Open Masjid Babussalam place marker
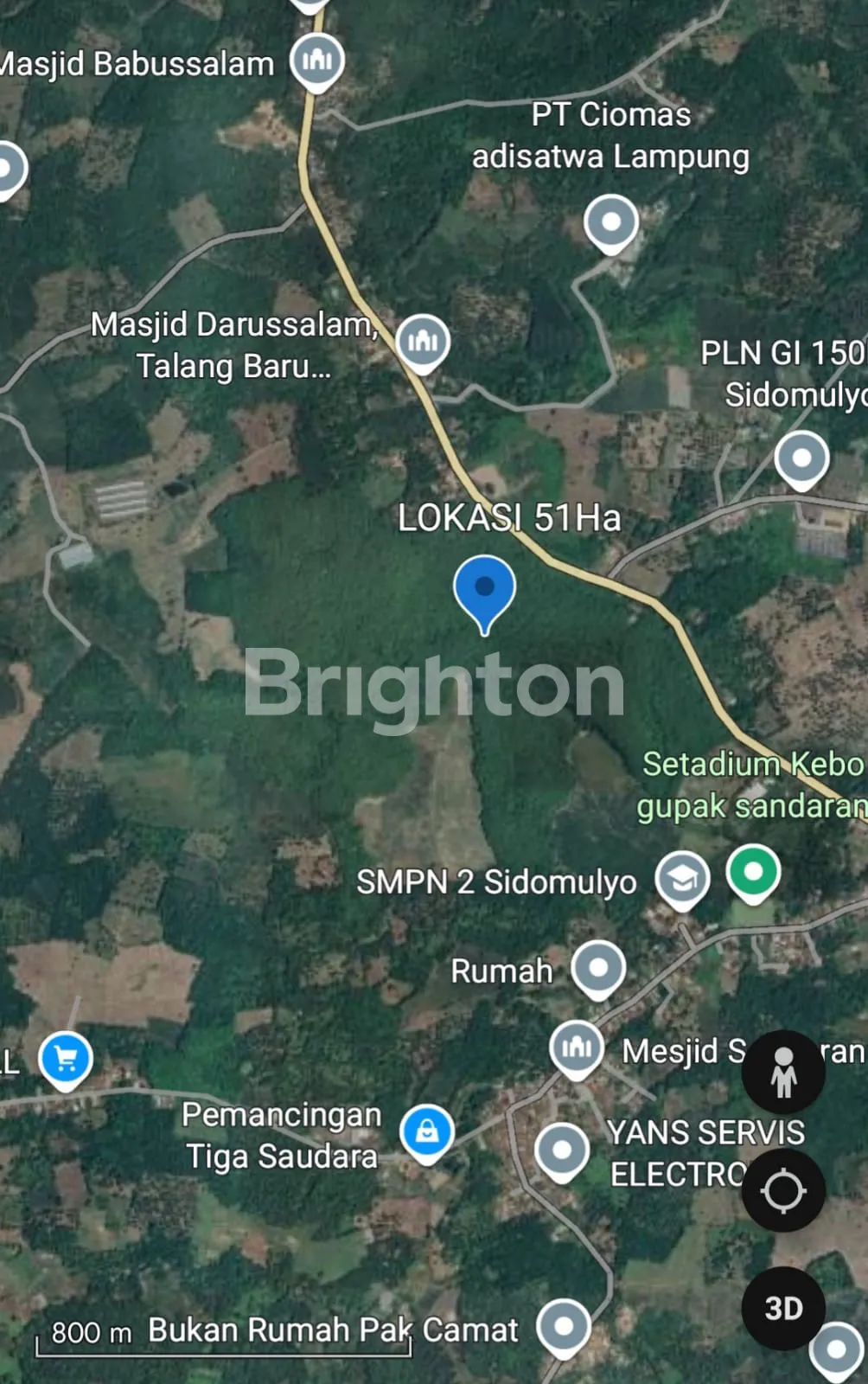This screenshot has width=868, height=1384. (x=317, y=60)
